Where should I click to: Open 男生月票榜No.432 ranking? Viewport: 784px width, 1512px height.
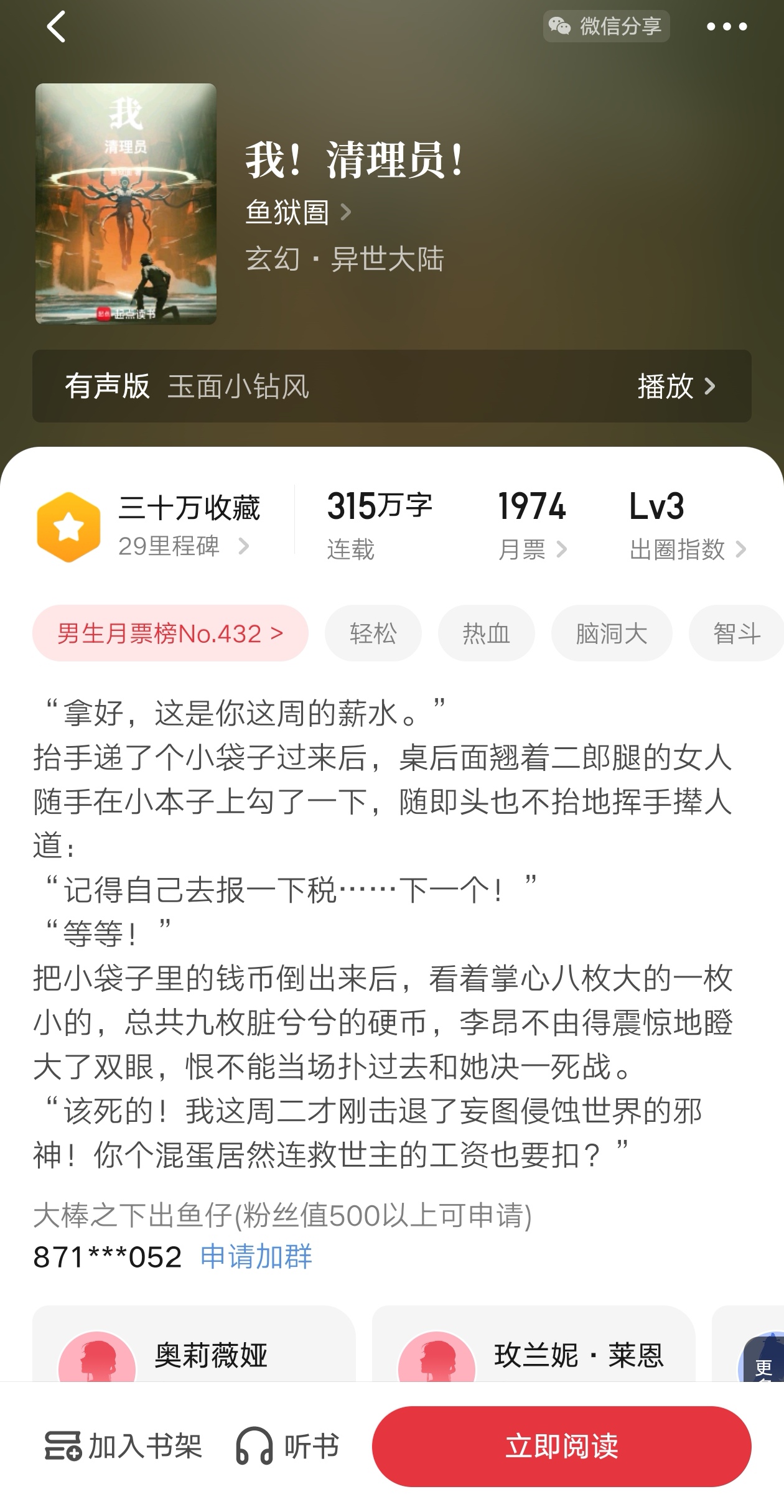coord(170,633)
